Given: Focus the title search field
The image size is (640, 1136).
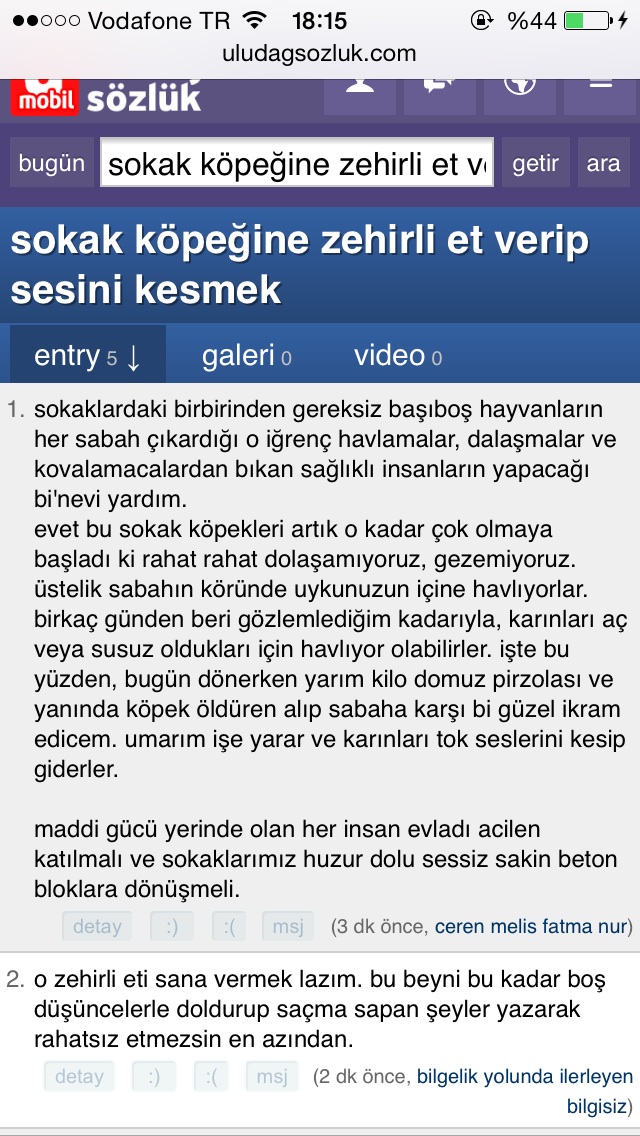Looking at the screenshot, I should pyautogui.click(x=296, y=163).
